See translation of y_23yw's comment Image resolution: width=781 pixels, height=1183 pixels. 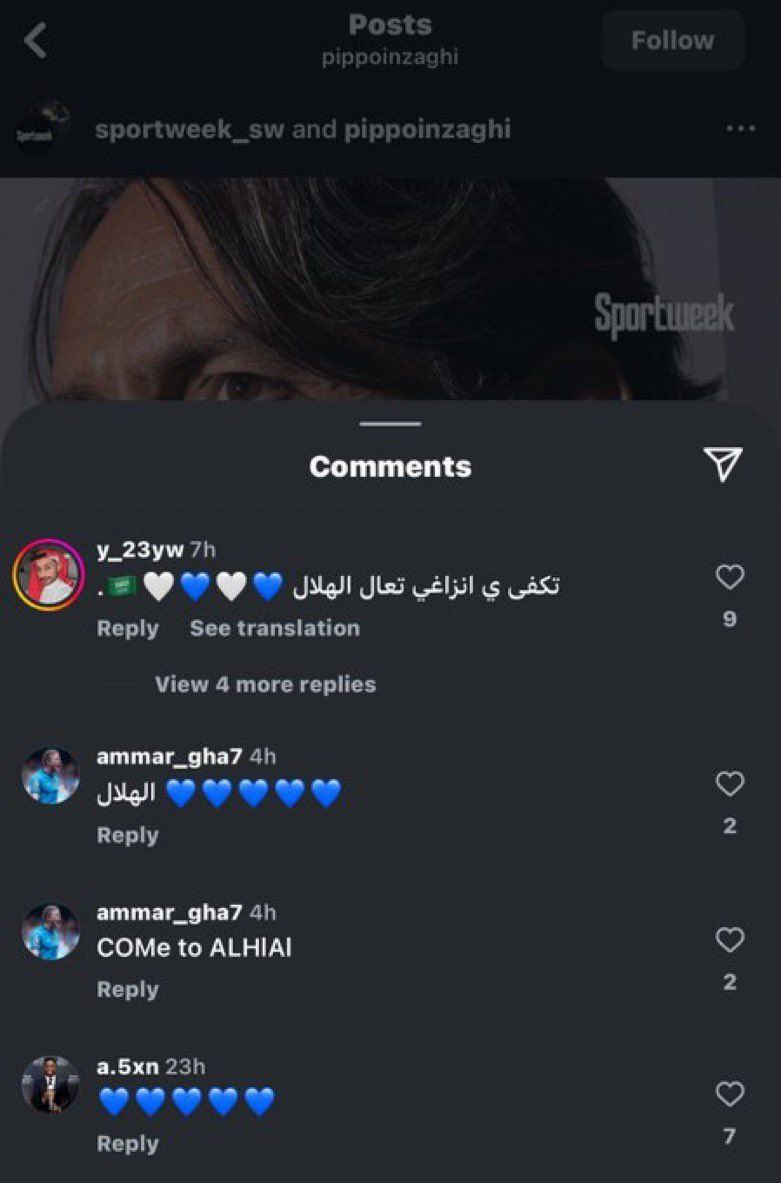(x=275, y=628)
